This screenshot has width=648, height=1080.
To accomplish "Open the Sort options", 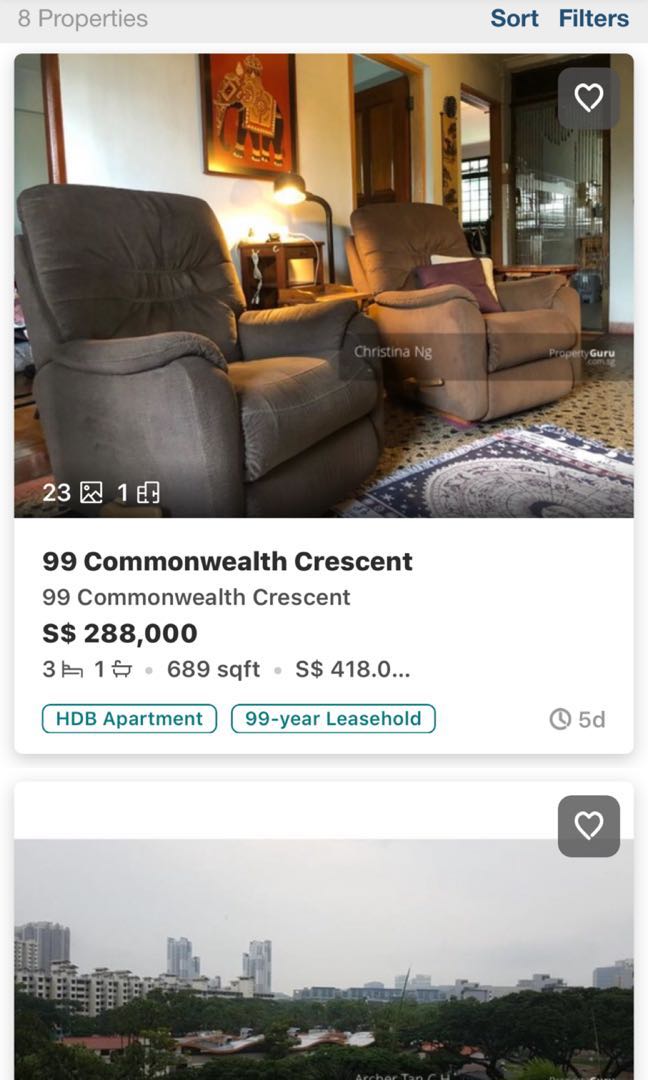I will click(514, 19).
